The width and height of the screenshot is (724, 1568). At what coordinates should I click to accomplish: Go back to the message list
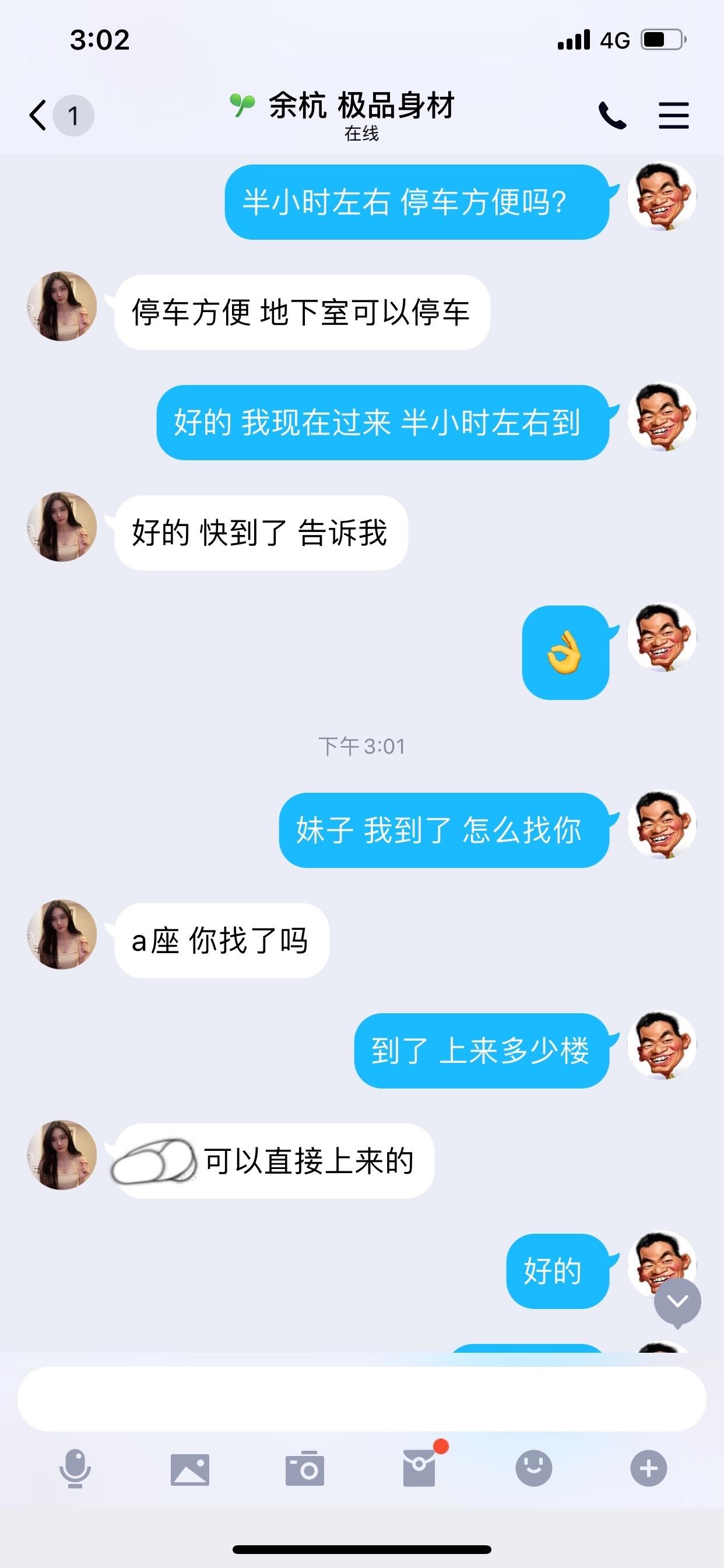tap(39, 115)
